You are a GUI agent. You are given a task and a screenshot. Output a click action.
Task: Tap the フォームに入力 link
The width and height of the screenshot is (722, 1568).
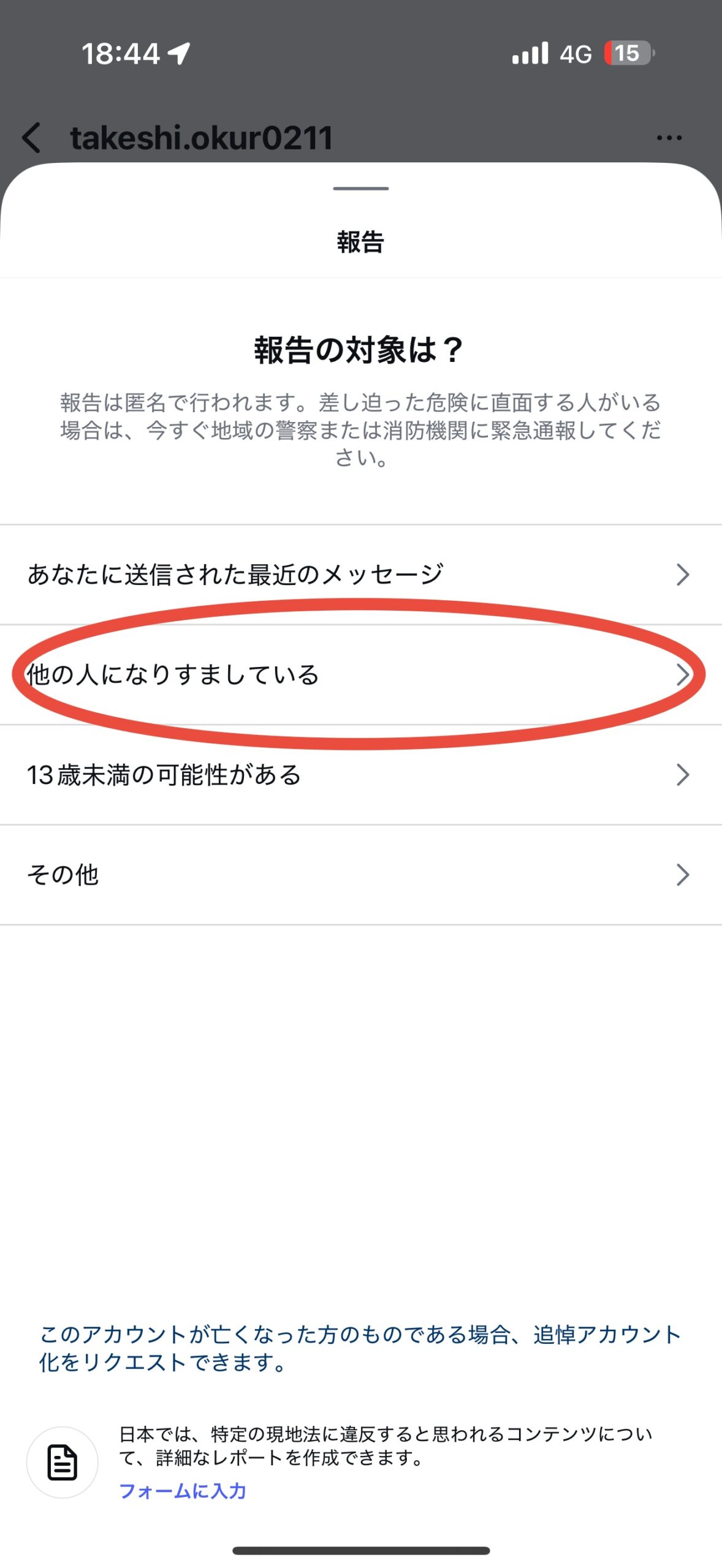coord(183,1491)
